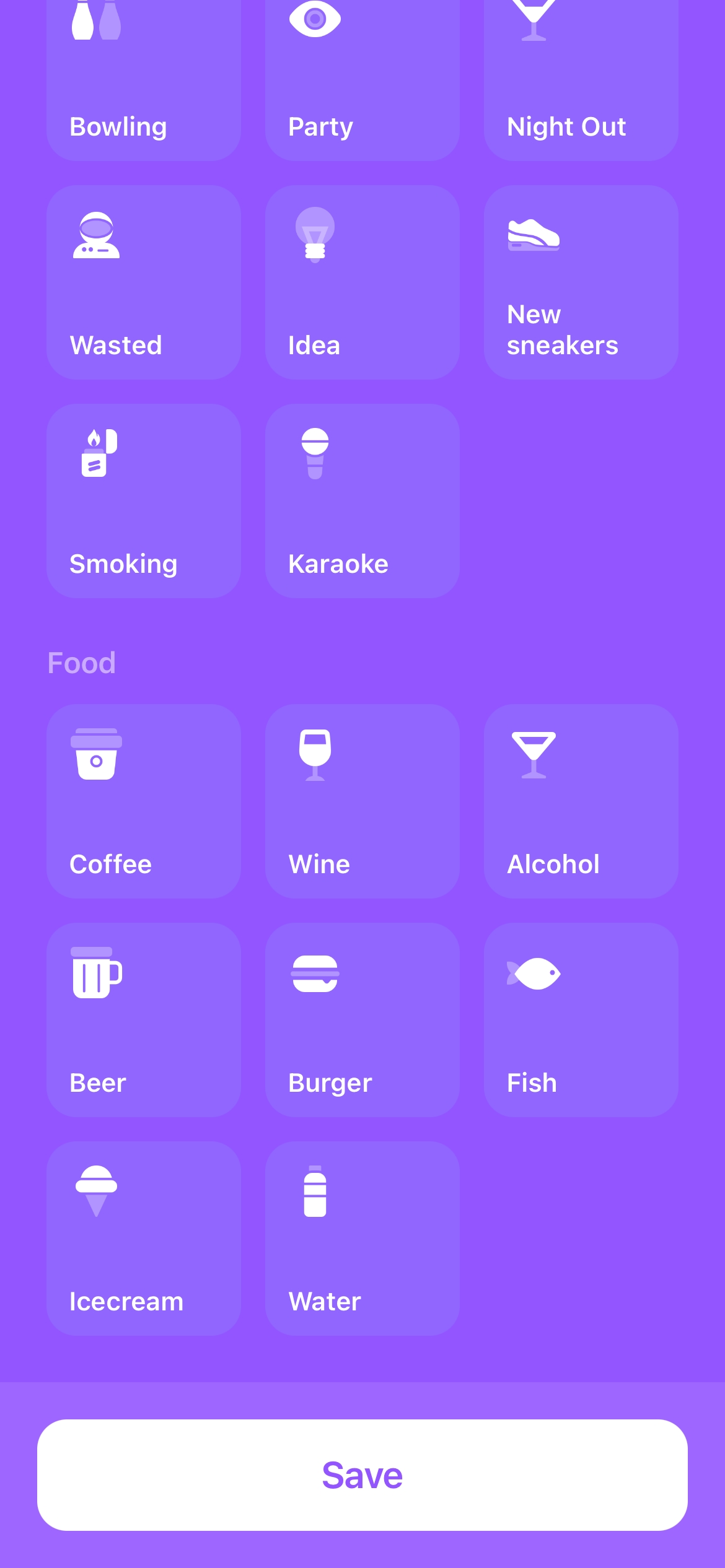Pick the Burger tile
The width and height of the screenshot is (725, 1568).
pyautogui.click(x=362, y=1020)
